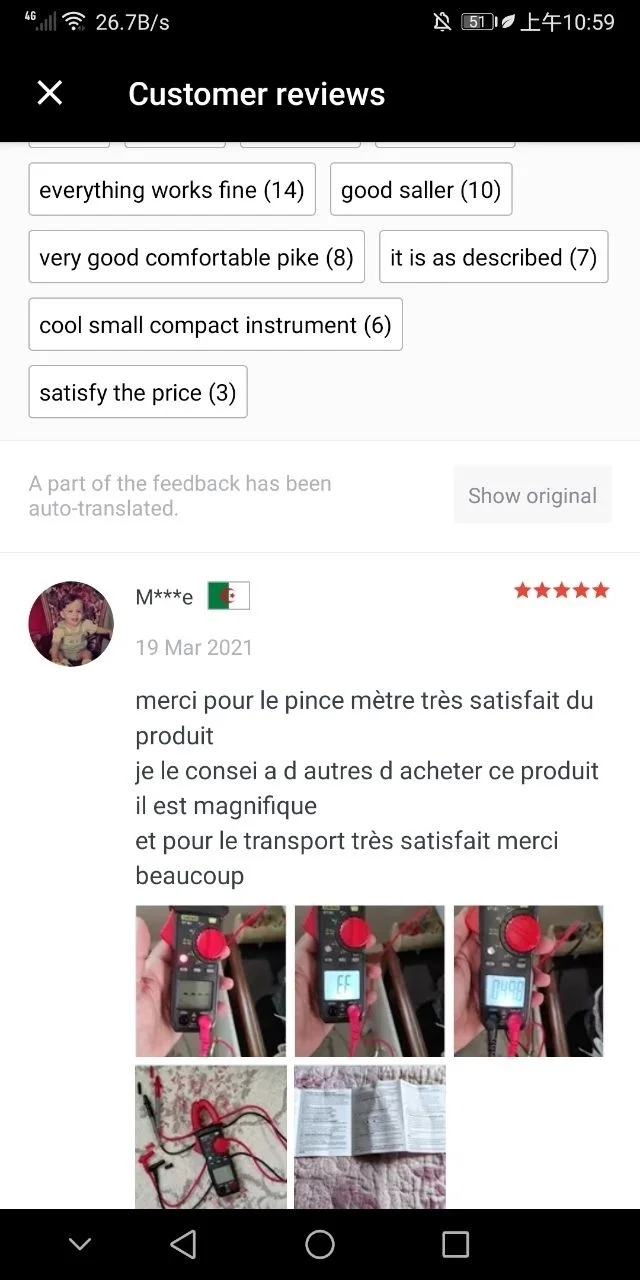640x1280 pixels.
Task: Open photo of clamp meter with test leads
Action: 211,1137
